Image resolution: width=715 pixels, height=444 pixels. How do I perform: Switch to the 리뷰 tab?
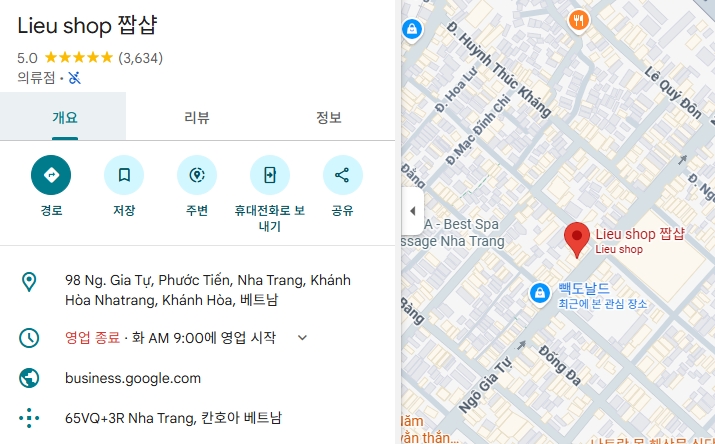(x=197, y=117)
